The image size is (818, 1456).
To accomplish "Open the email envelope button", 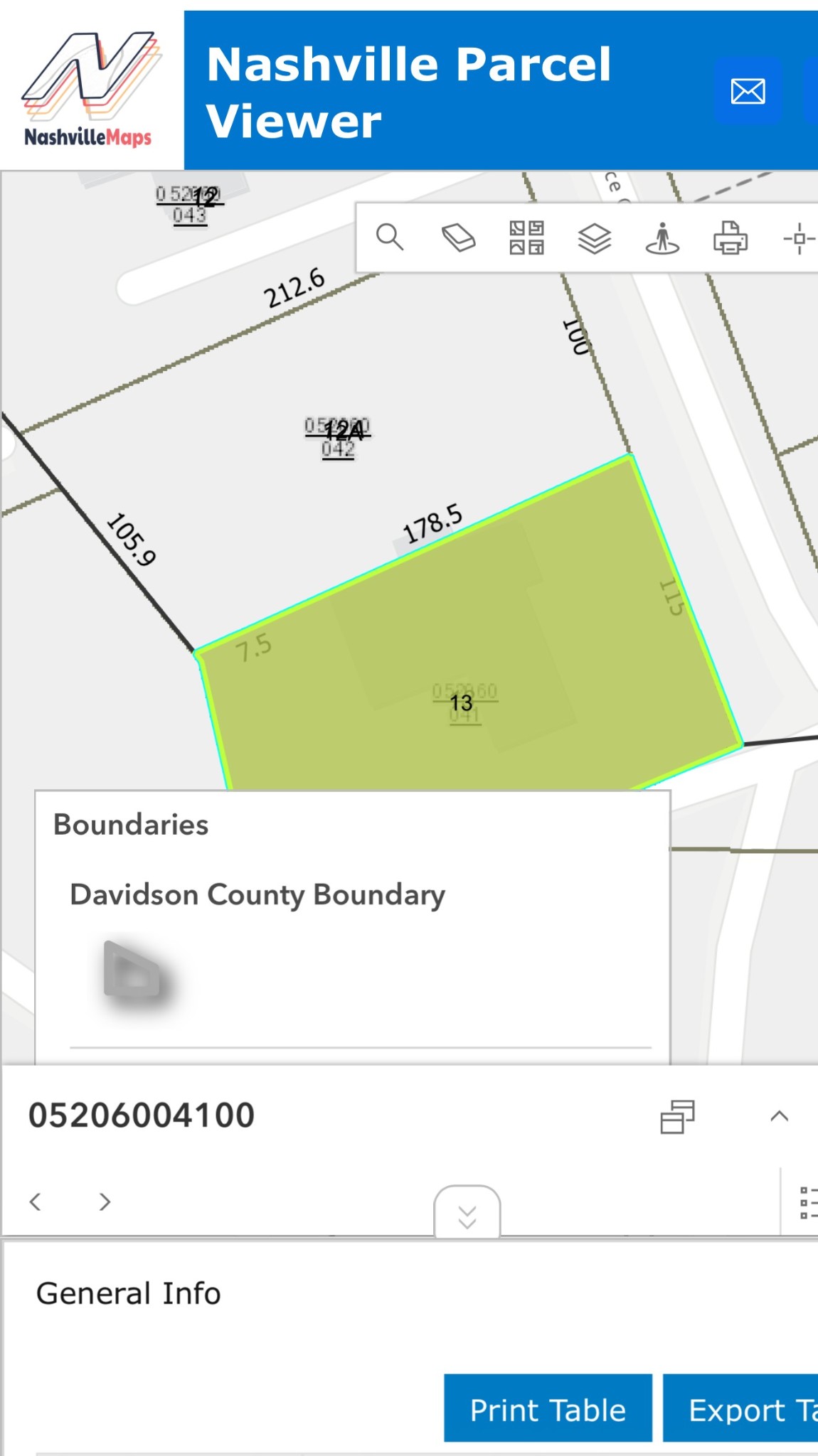I will pyautogui.click(x=748, y=92).
